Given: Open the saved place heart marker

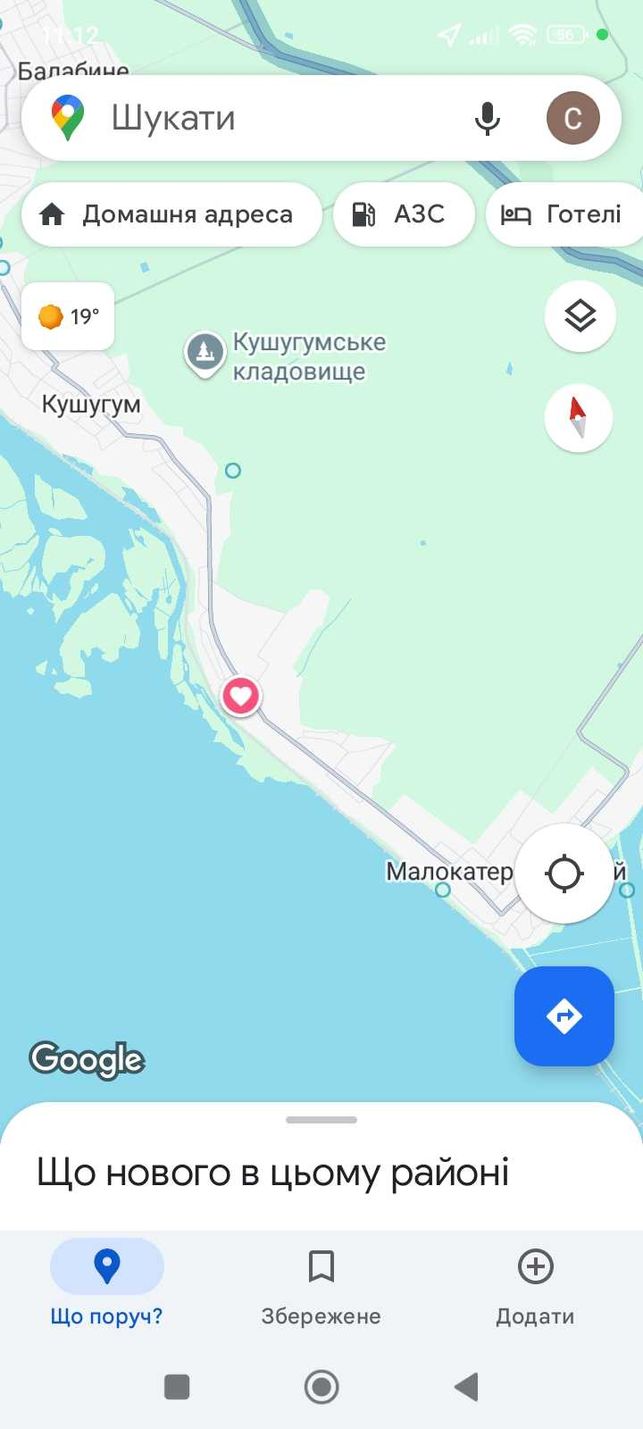Looking at the screenshot, I should 241,695.
